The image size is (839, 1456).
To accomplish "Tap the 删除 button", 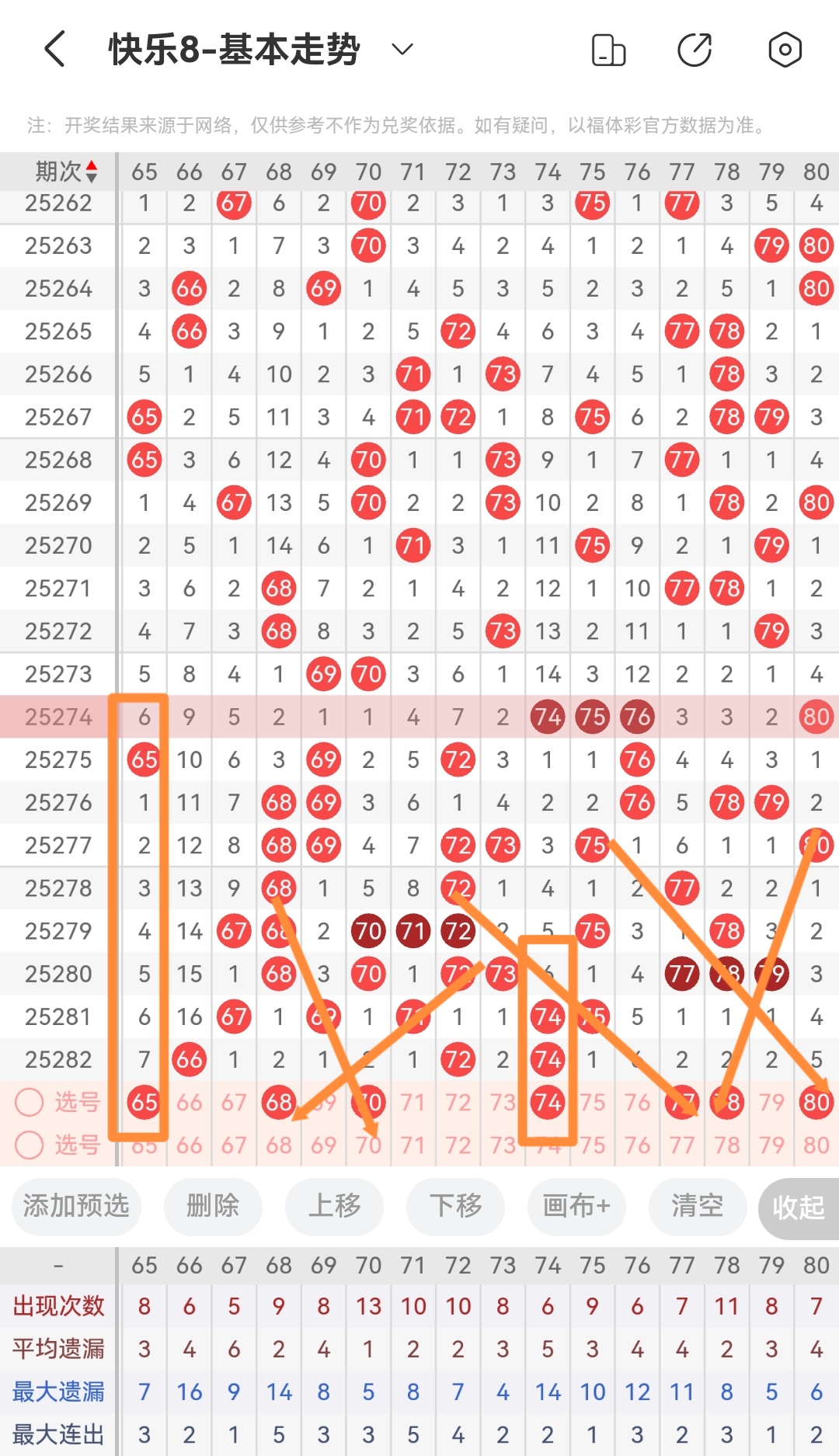I will click(x=213, y=1206).
